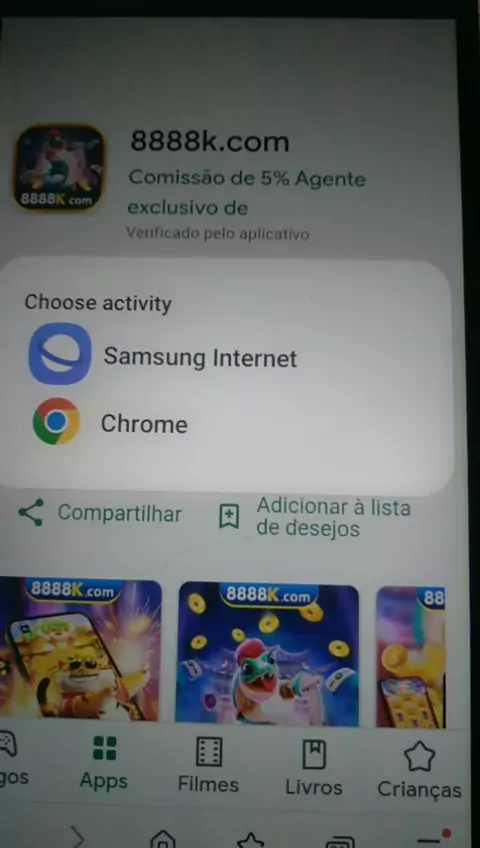Tap Adicionar à lista de desejos
This screenshot has width=480, height=848.
click(315, 516)
